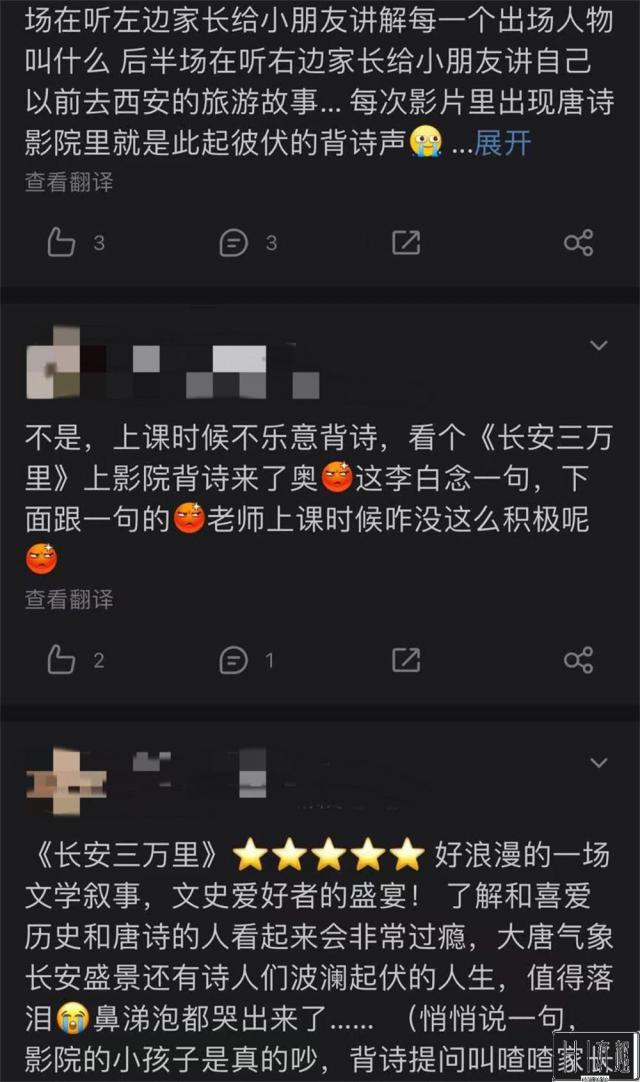640x1082 pixels.
Task: Like the post with 2 likes
Action: tap(62, 659)
